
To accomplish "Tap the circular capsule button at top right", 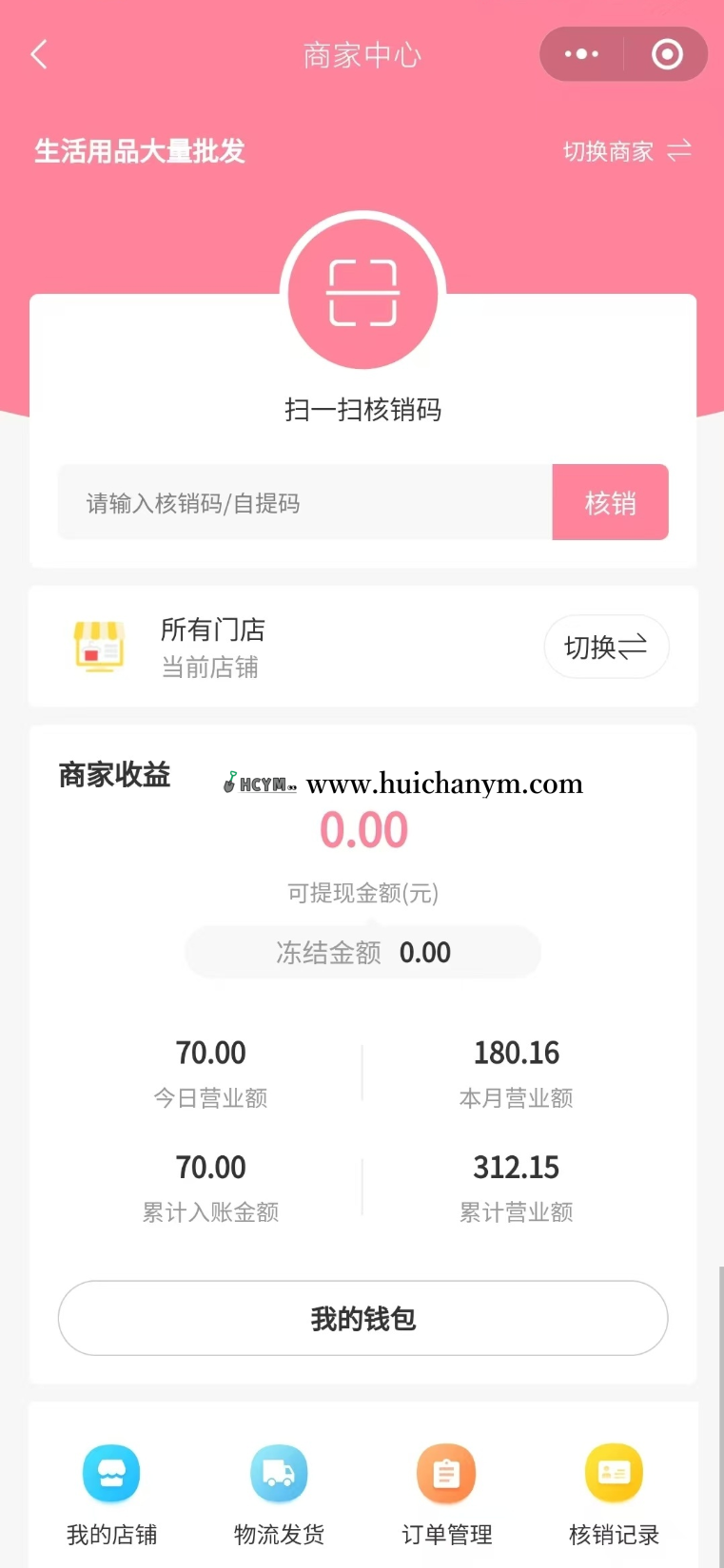I will tap(666, 54).
